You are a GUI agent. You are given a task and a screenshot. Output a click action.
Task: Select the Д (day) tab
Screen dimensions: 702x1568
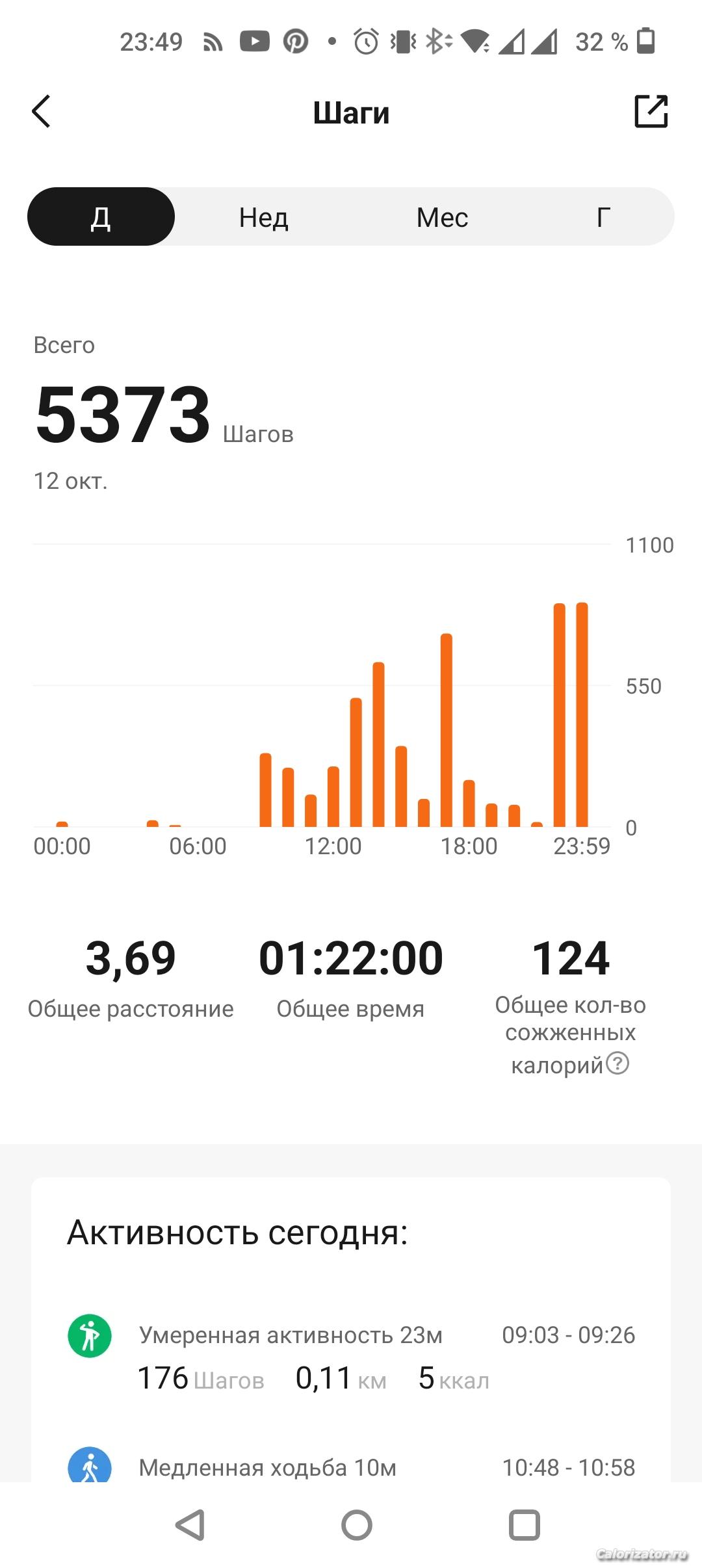pos(101,217)
